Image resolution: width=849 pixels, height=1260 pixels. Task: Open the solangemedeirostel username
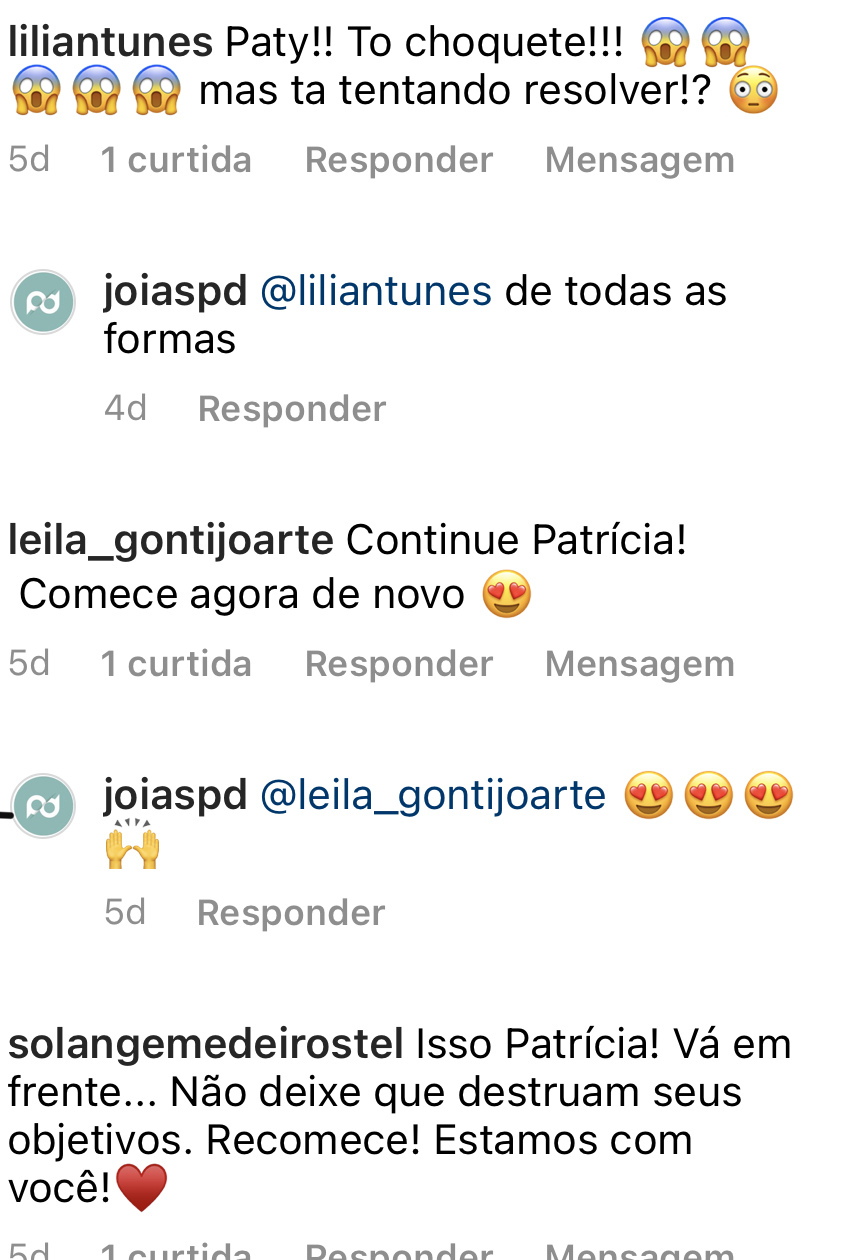tap(206, 1045)
